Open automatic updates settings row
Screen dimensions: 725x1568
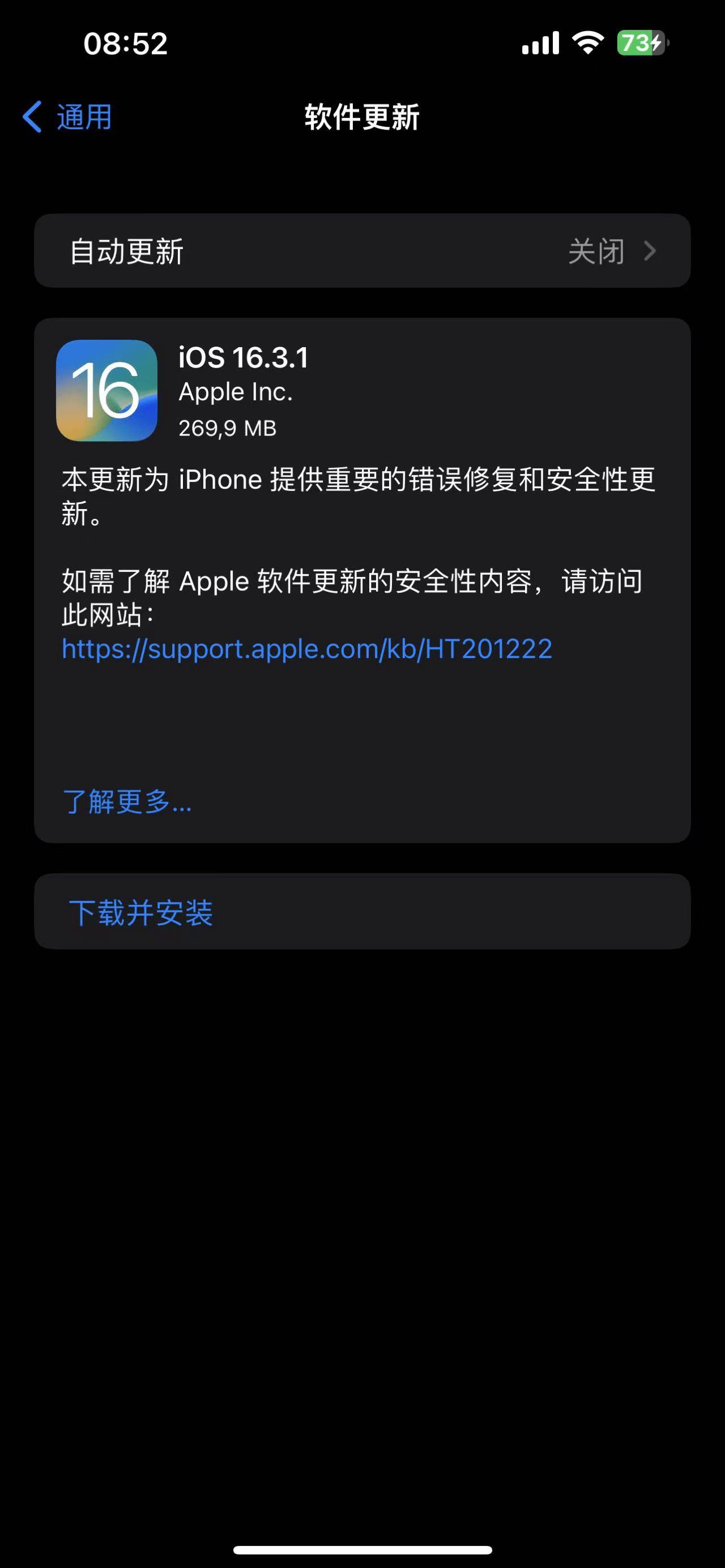coord(362,251)
